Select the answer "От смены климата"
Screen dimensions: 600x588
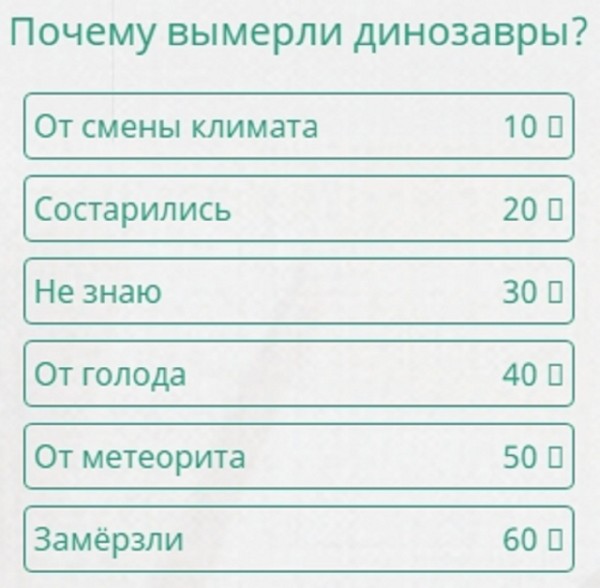coord(298,127)
